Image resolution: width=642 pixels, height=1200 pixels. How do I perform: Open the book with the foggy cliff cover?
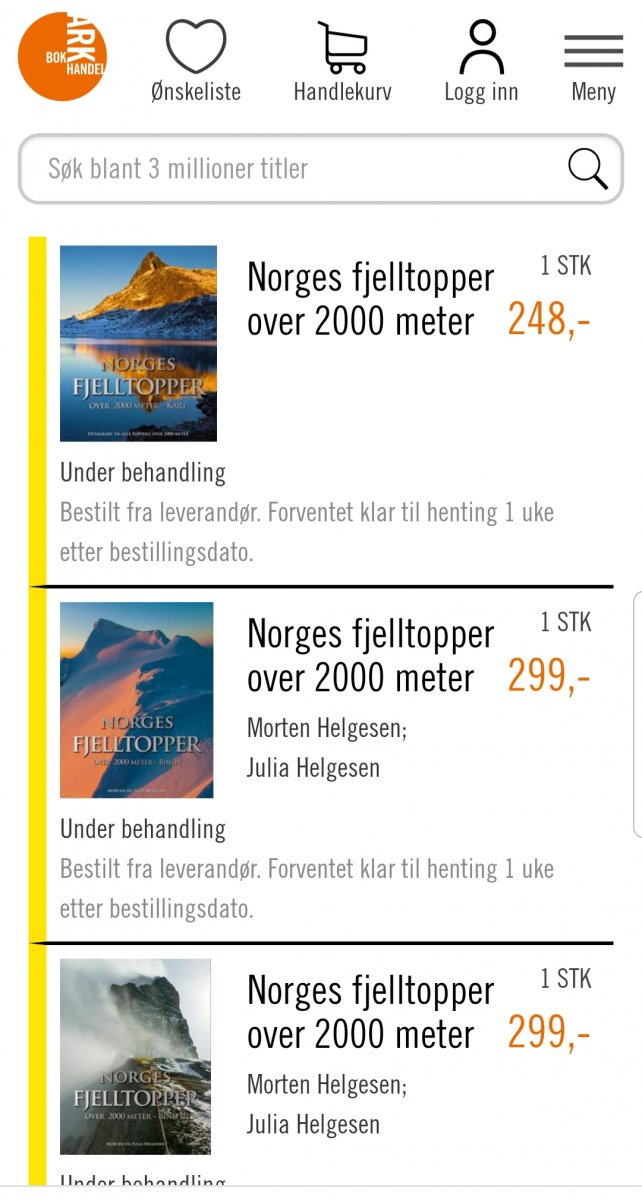coord(136,1056)
